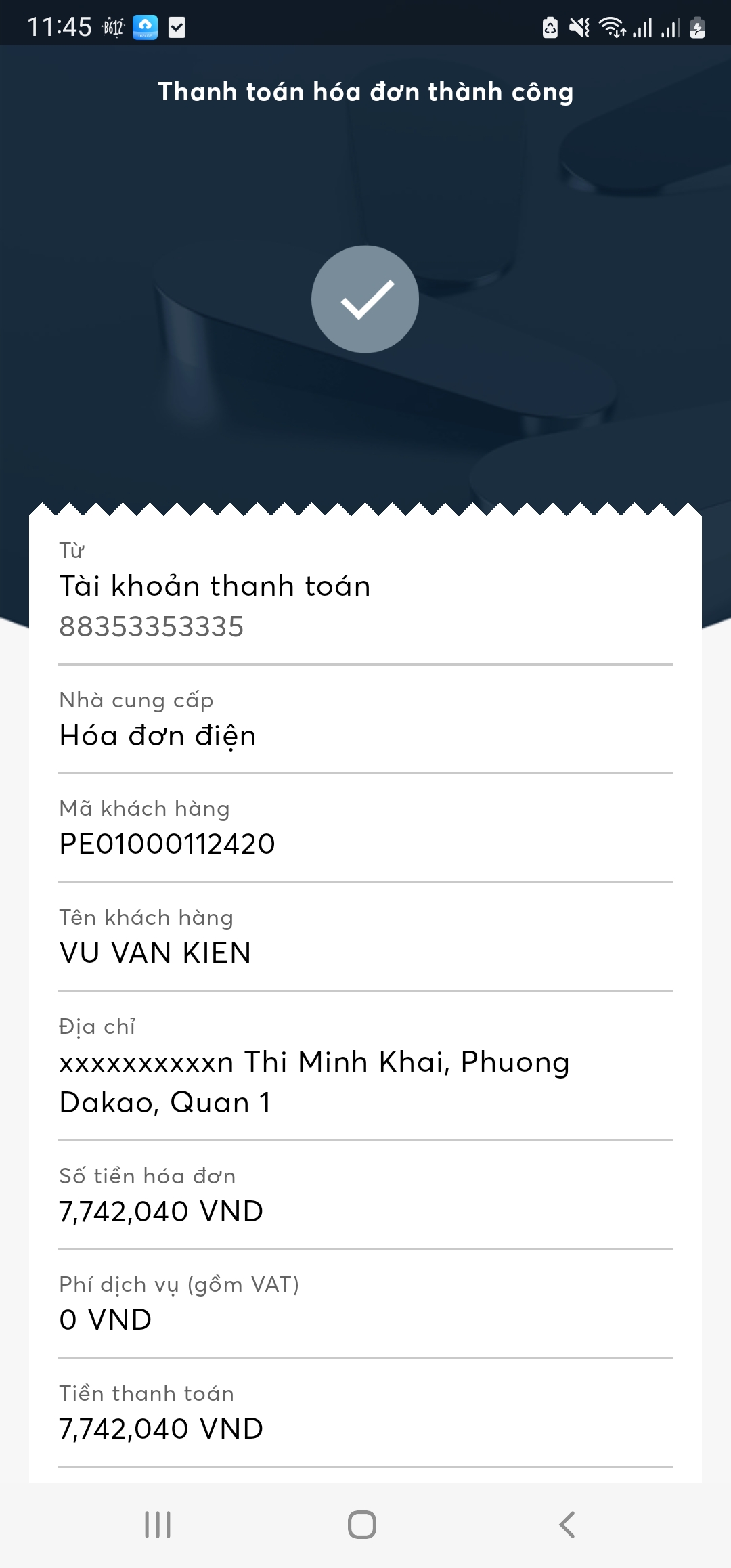This screenshot has height=1568, width=731.
Task: Return to the phone's home screen
Action: (362, 1525)
